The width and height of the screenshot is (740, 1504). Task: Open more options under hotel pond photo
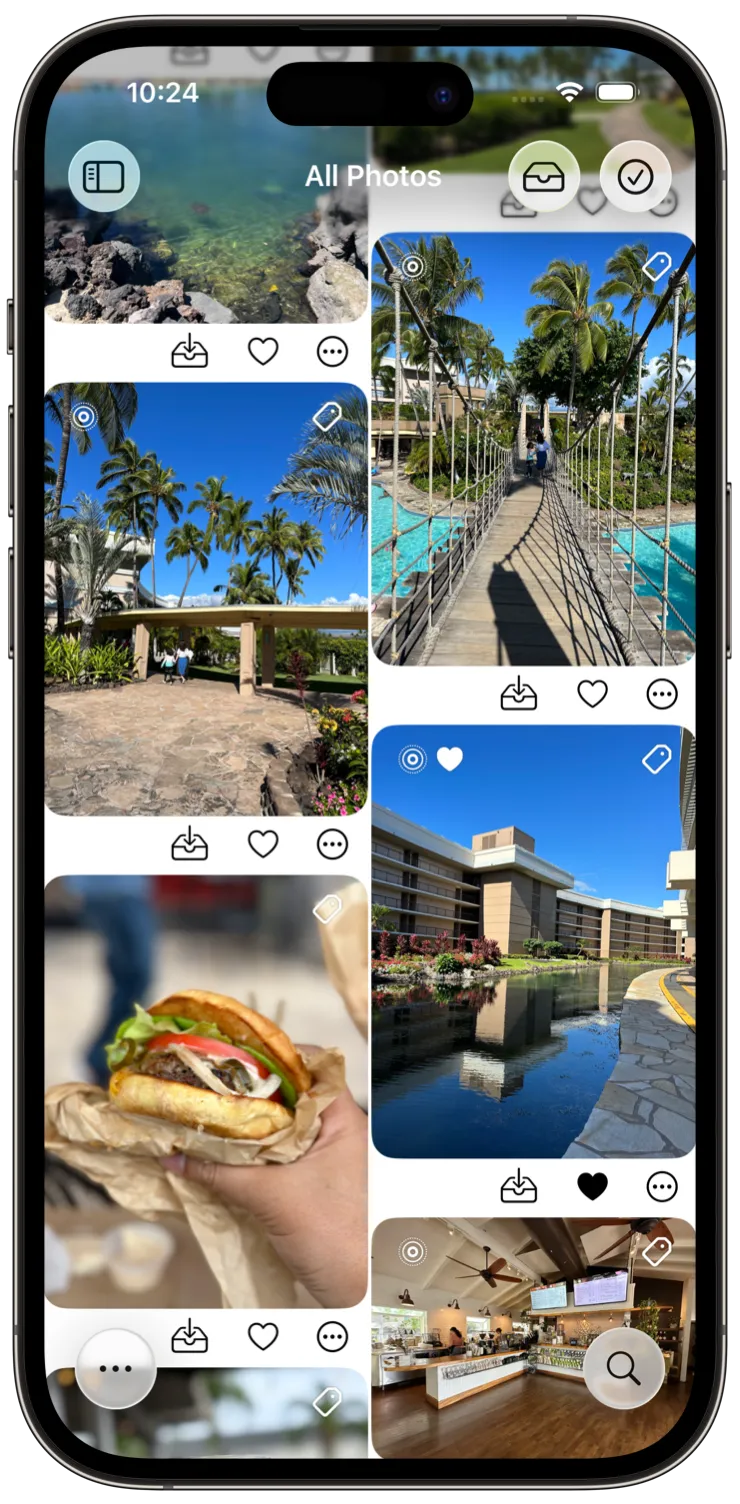(x=662, y=1187)
